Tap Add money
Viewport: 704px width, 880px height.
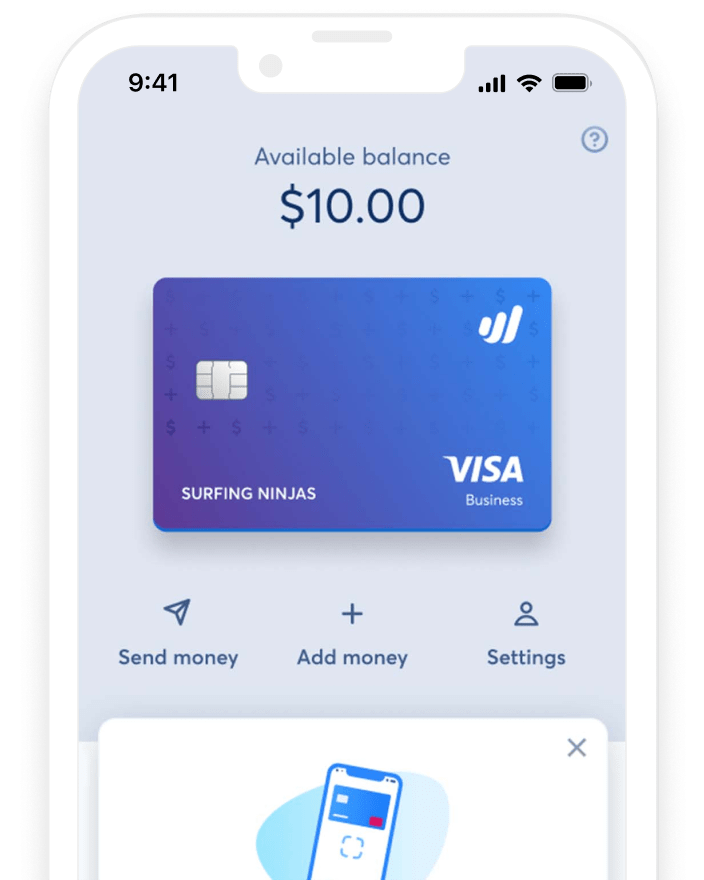(352, 633)
